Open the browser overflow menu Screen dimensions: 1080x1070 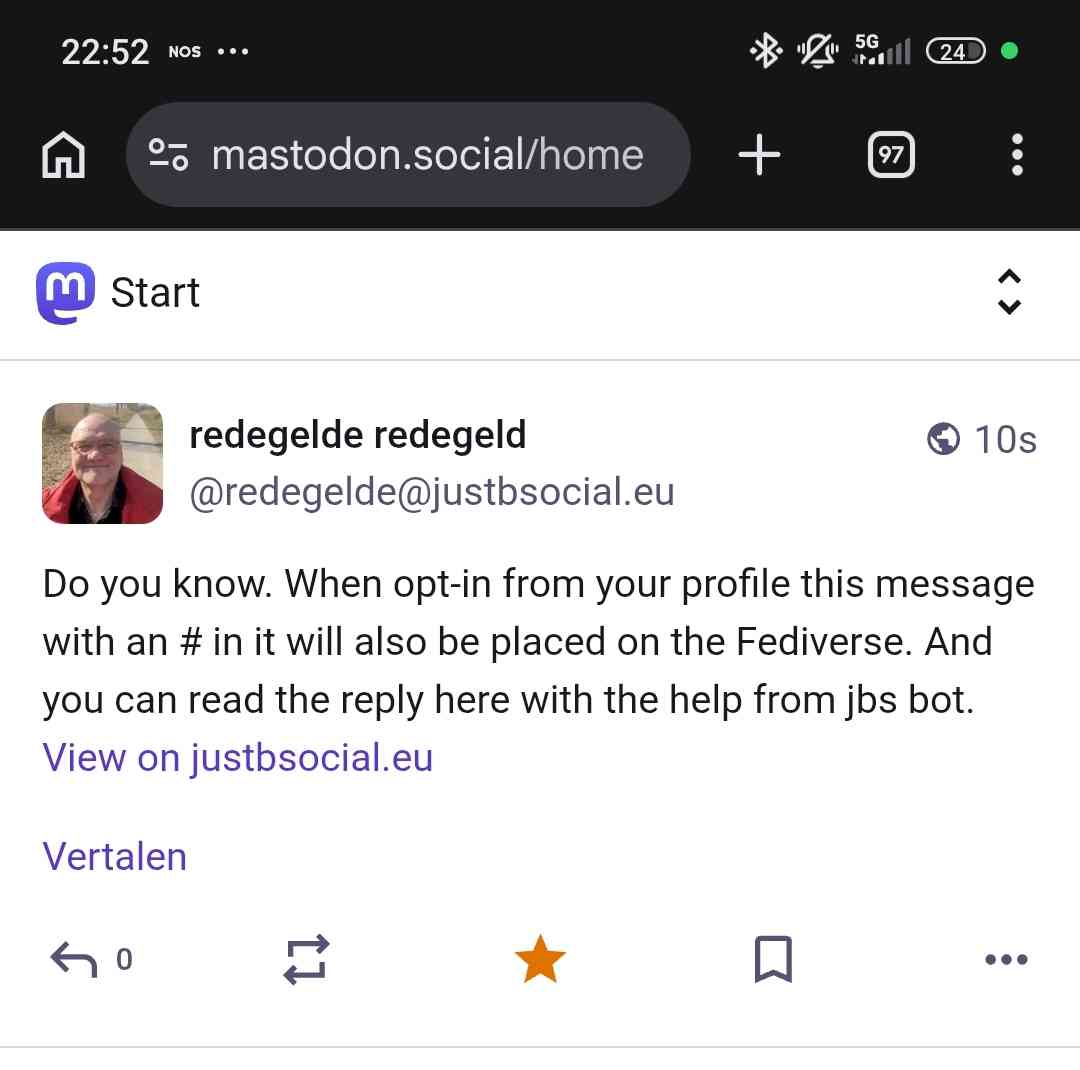(x=1017, y=155)
